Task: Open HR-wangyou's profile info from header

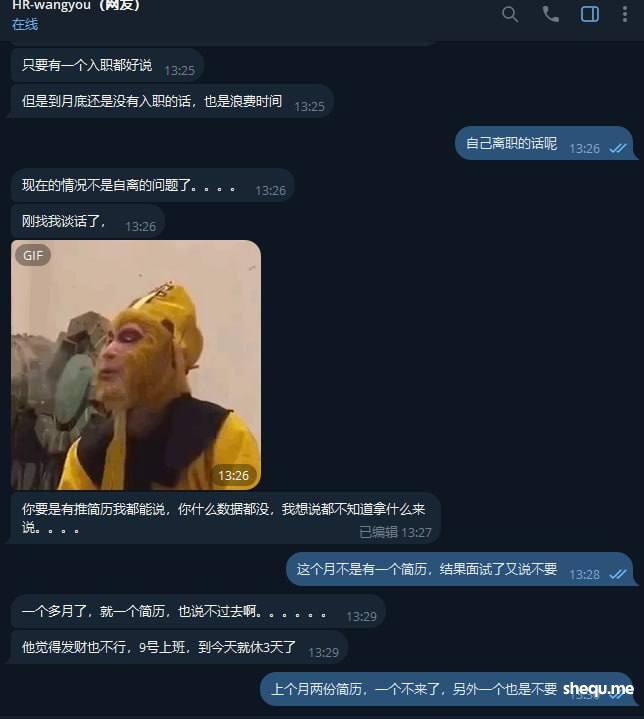Action: click(x=75, y=6)
